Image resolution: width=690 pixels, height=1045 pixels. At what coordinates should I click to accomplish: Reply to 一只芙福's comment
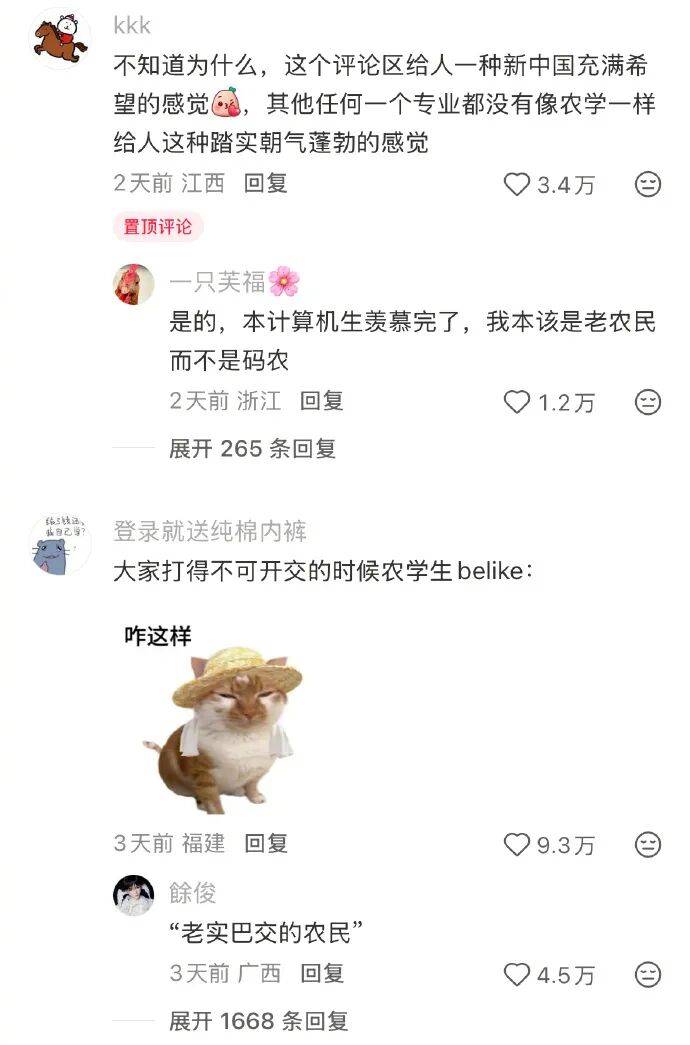click(322, 401)
